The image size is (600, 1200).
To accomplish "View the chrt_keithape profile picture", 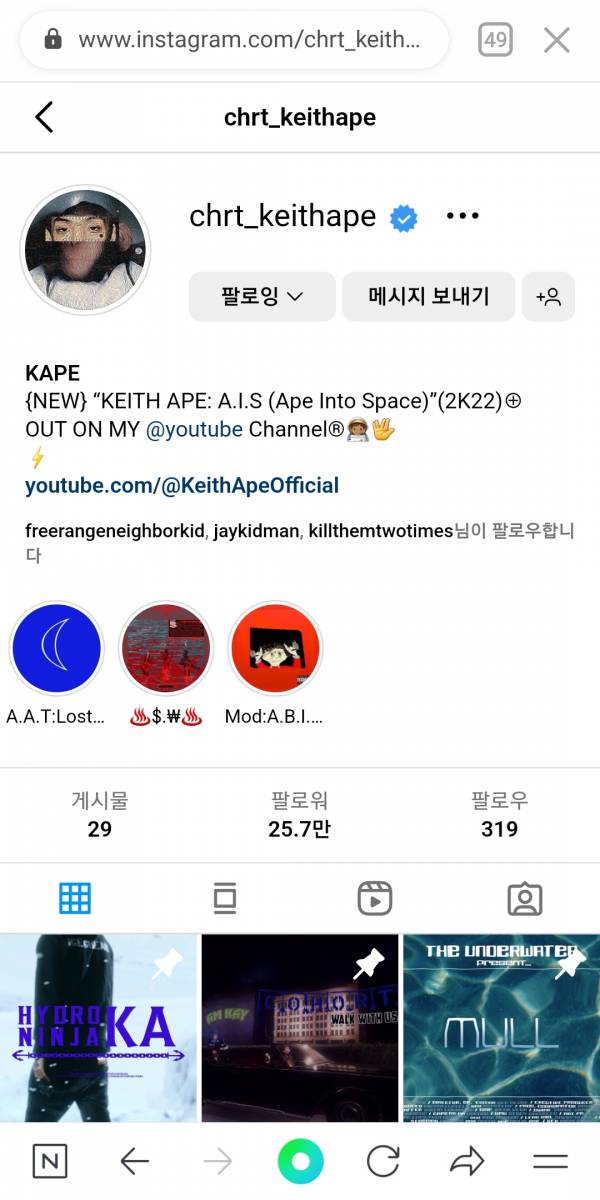I will [85, 249].
